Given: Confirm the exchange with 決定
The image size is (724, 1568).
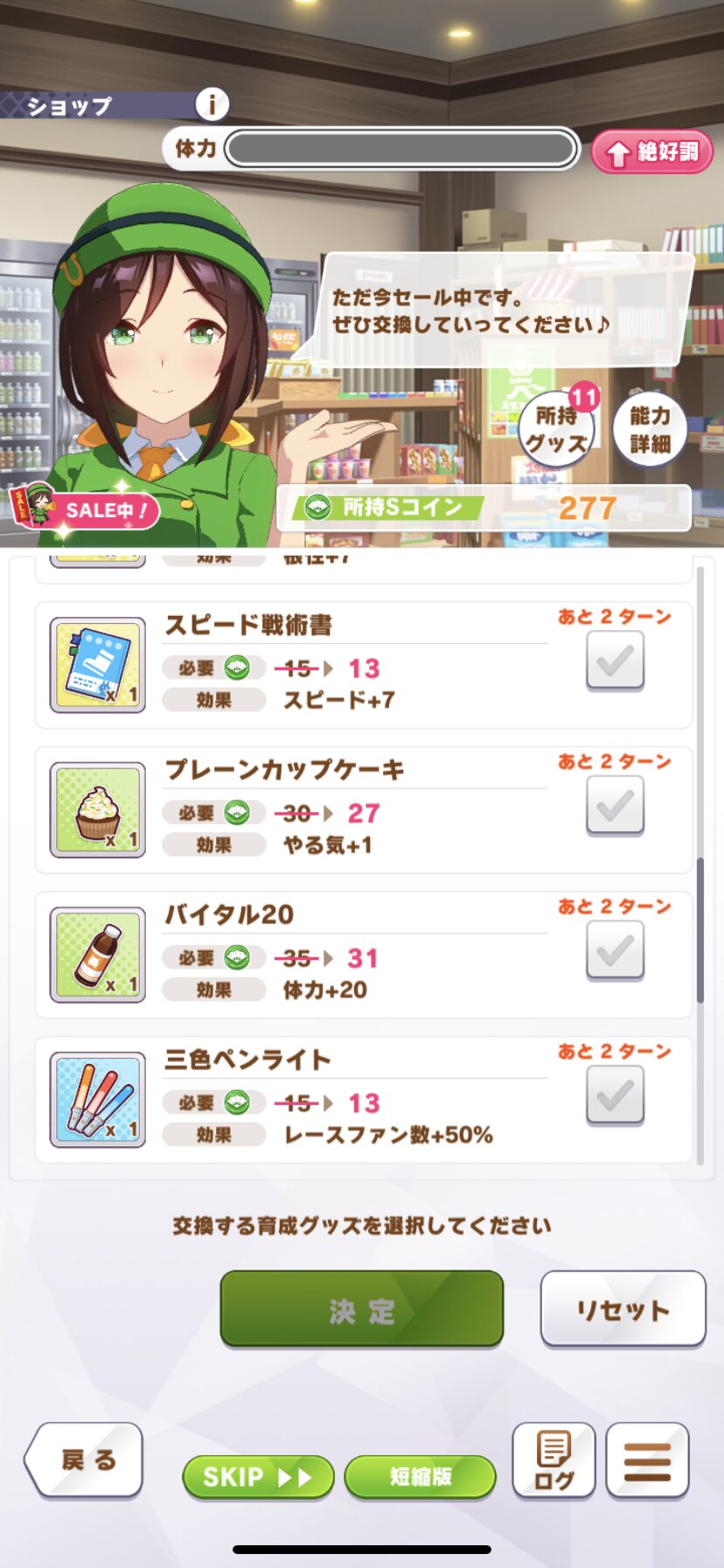Looking at the screenshot, I should 362,1309.
